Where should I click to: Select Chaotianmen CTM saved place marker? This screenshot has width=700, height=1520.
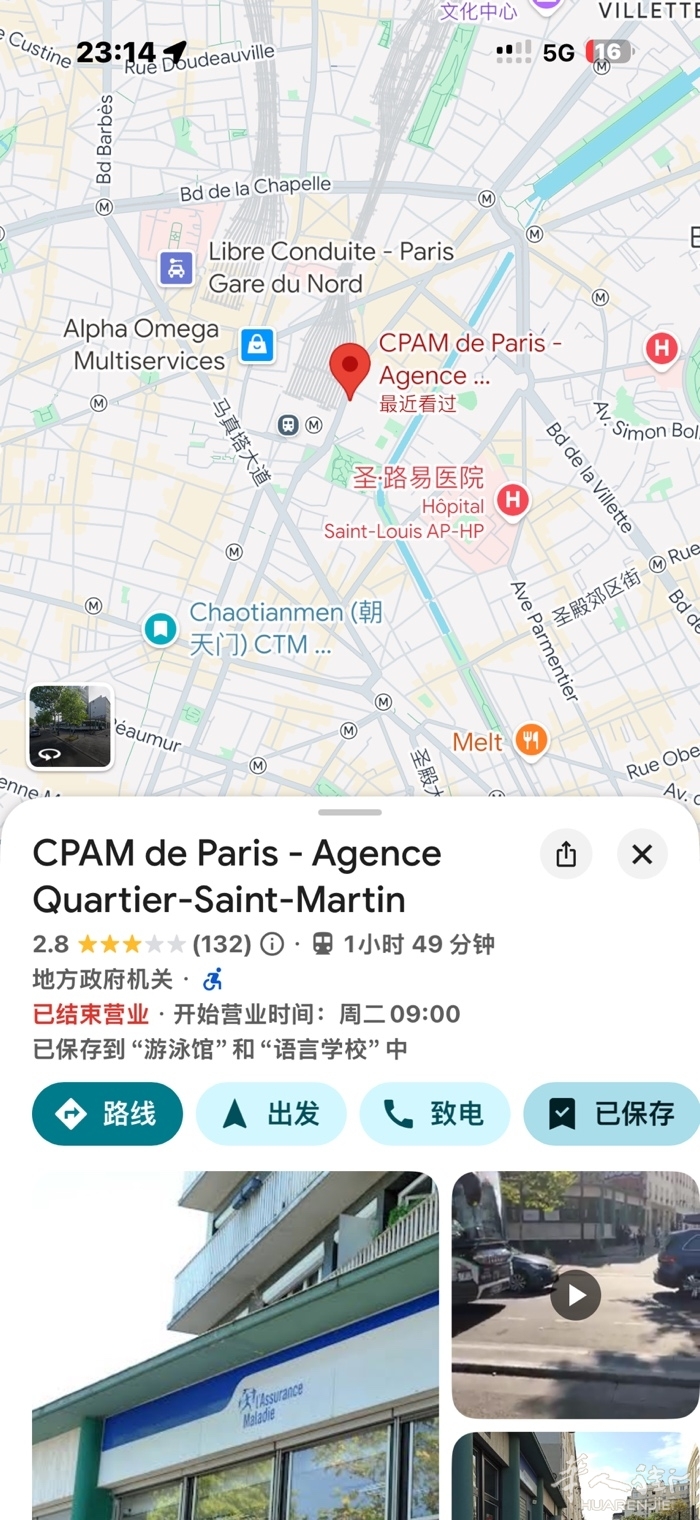(160, 629)
